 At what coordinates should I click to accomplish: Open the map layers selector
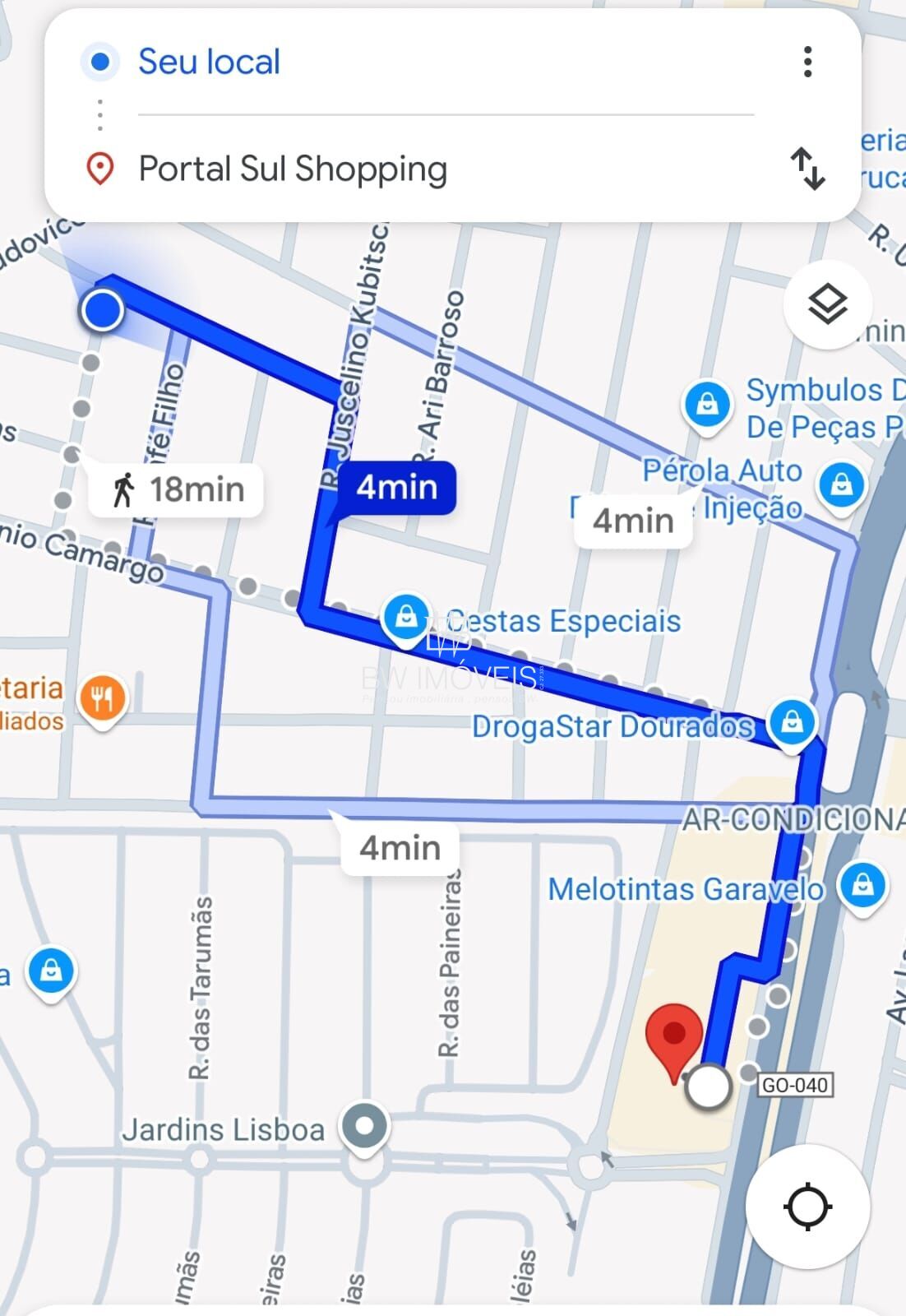click(828, 305)
